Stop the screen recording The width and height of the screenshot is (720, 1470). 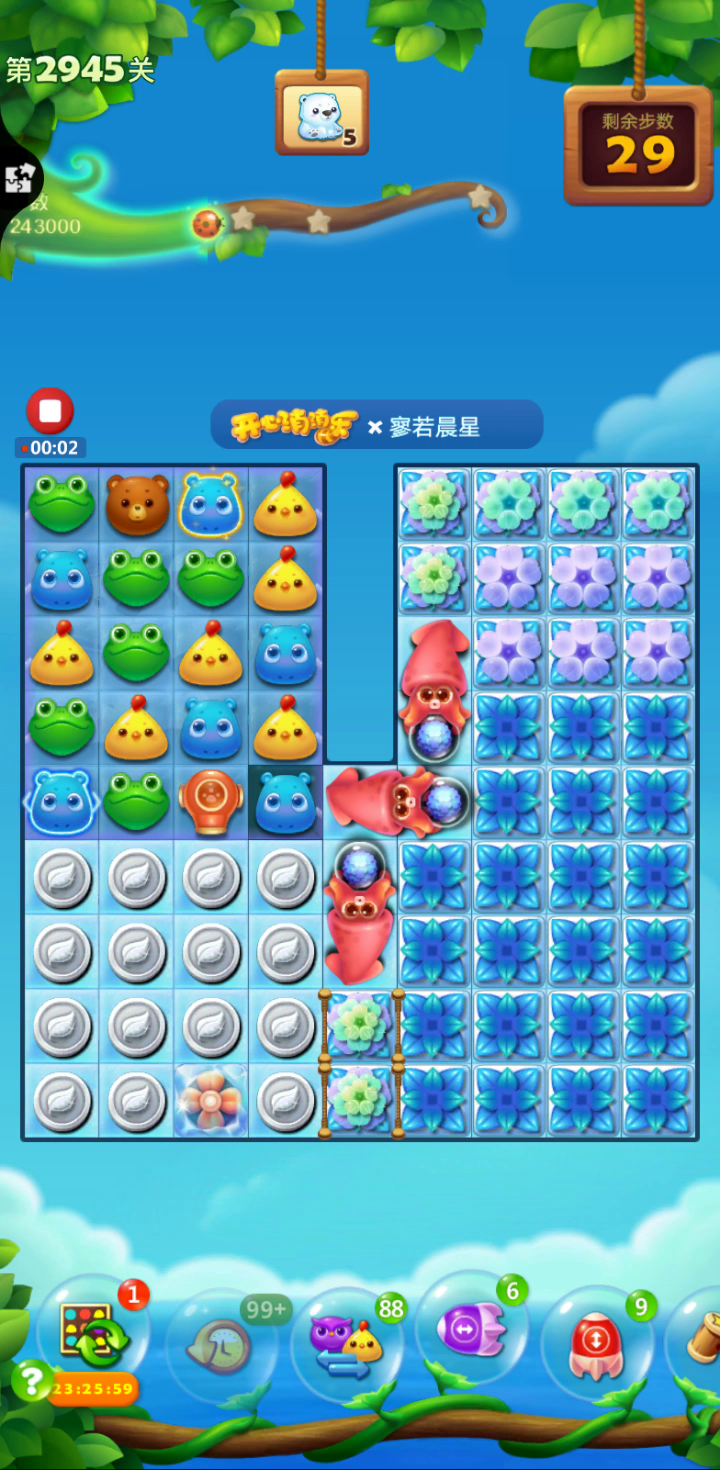click(x=50, y=411)
